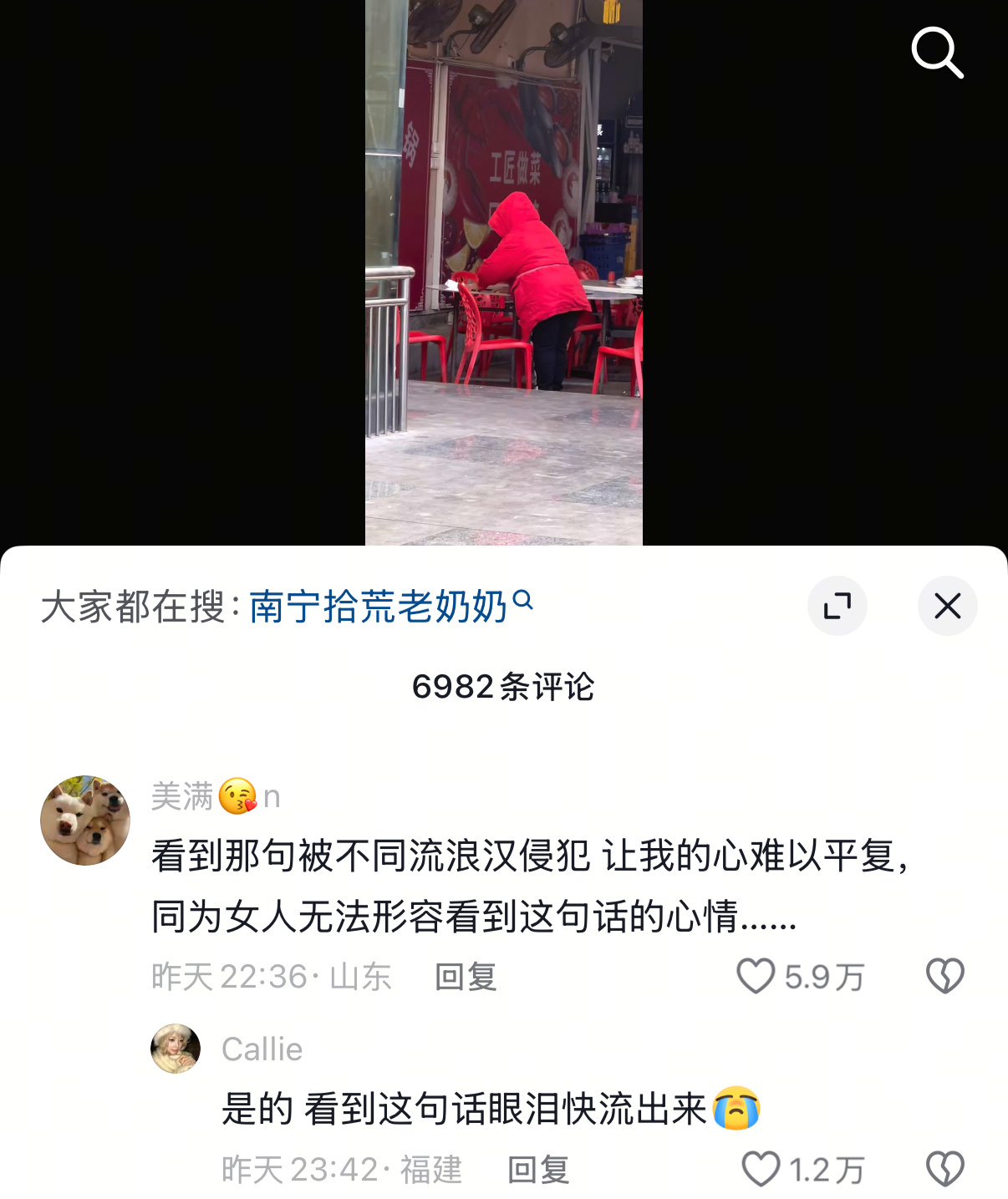Open the search icon above the video

[937, 53]
